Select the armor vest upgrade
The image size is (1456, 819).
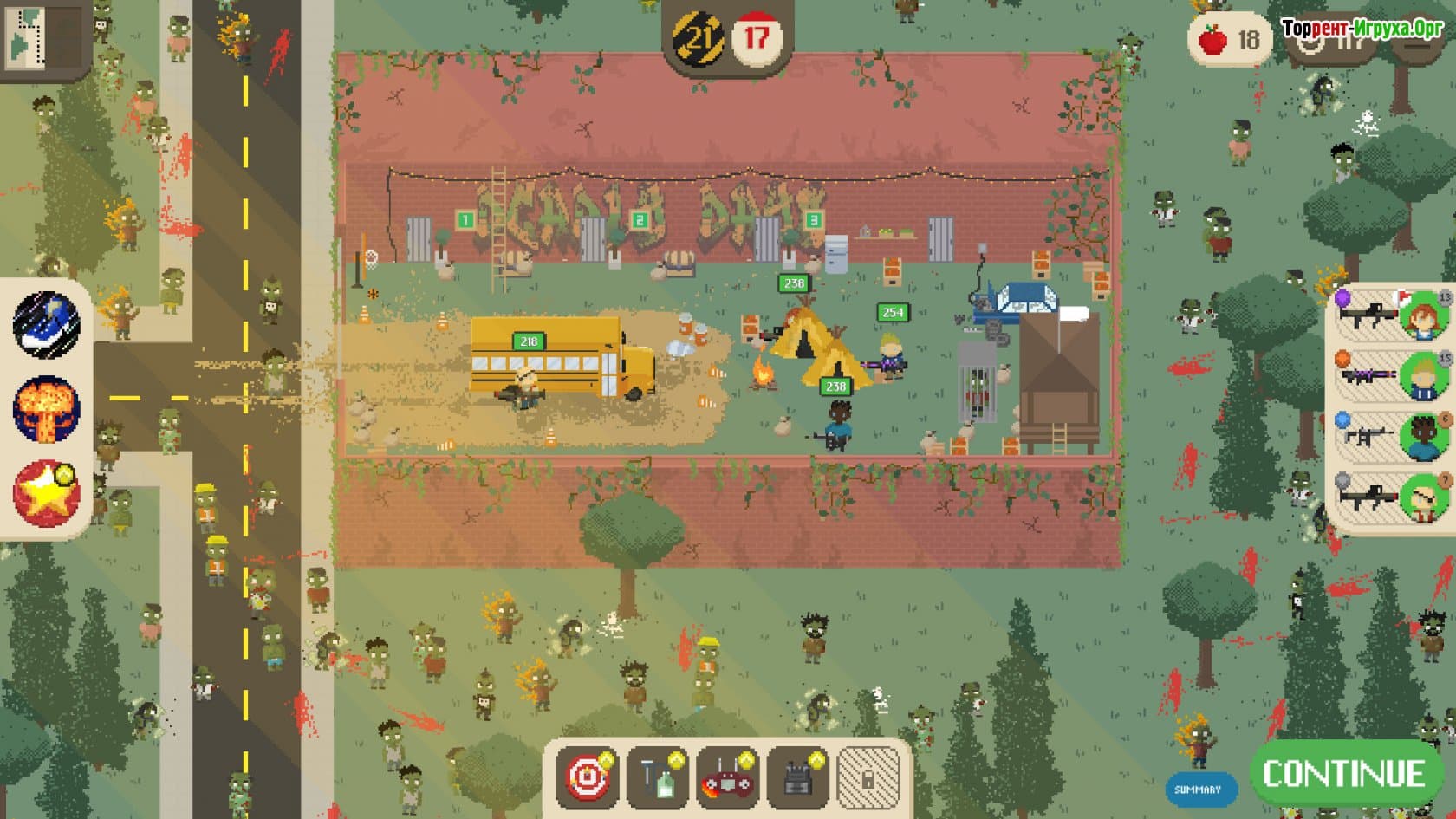(x=798, y=777)
